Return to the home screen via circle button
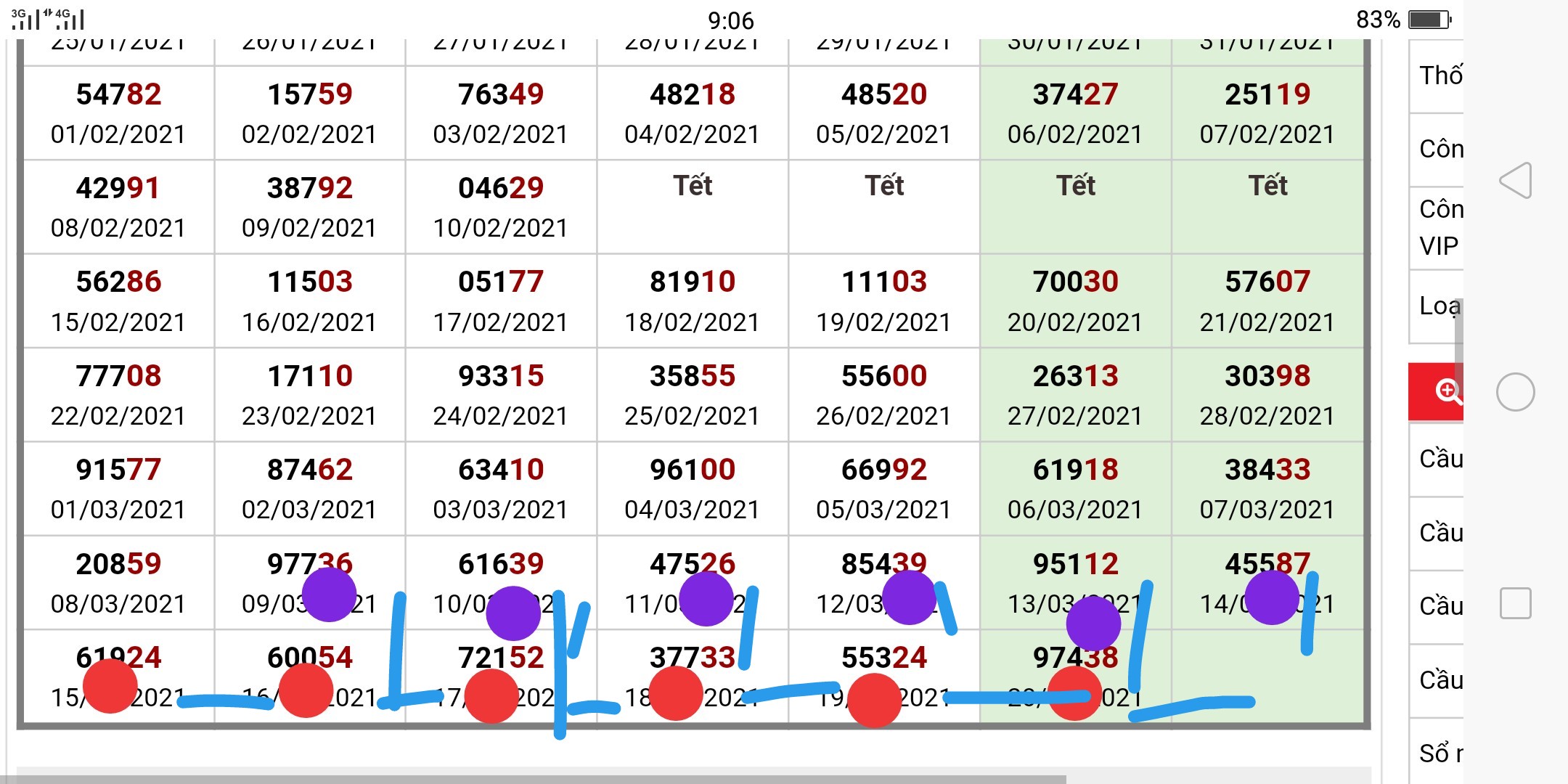The height and width of the screenshot is (784, 1568). [x=1516, y=393]
